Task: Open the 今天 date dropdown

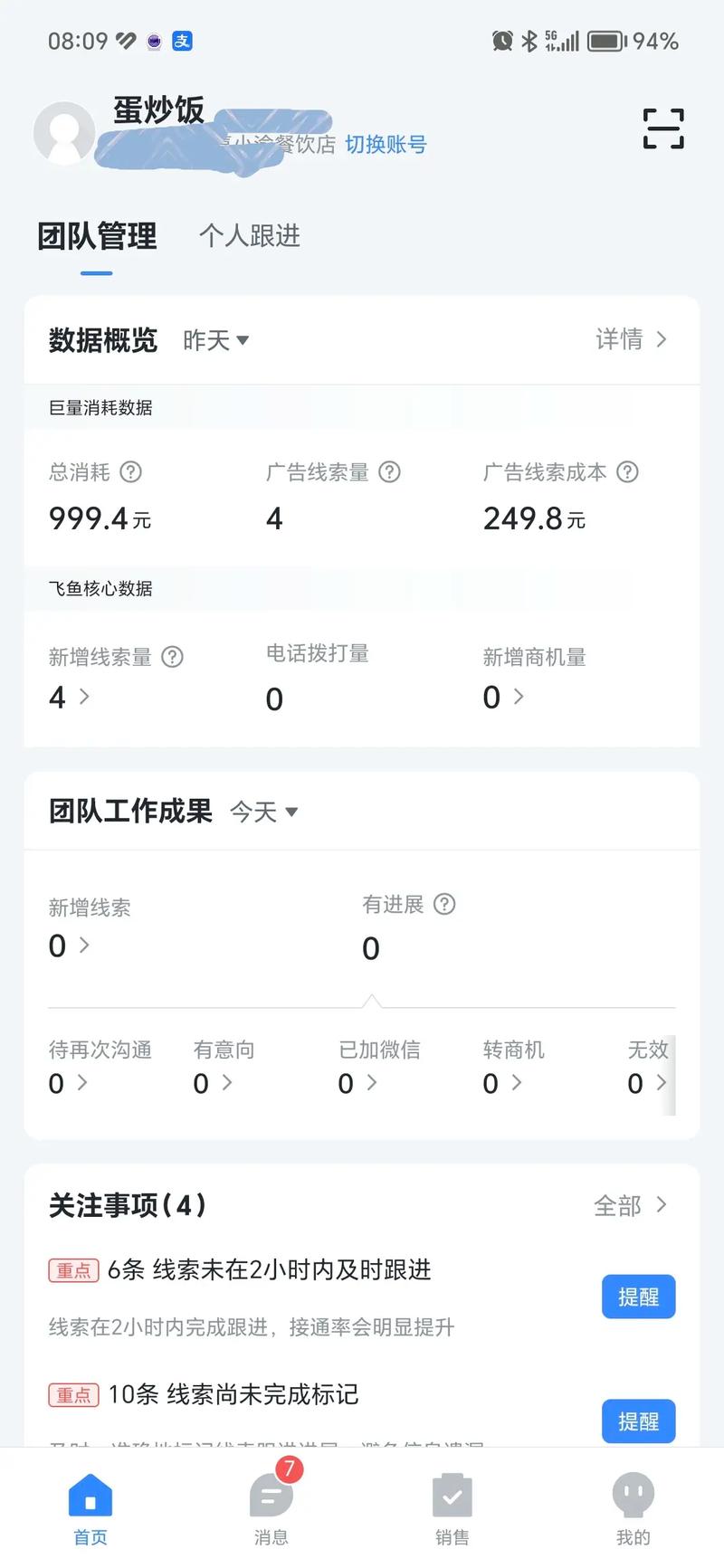Action: tap(264, 812)
